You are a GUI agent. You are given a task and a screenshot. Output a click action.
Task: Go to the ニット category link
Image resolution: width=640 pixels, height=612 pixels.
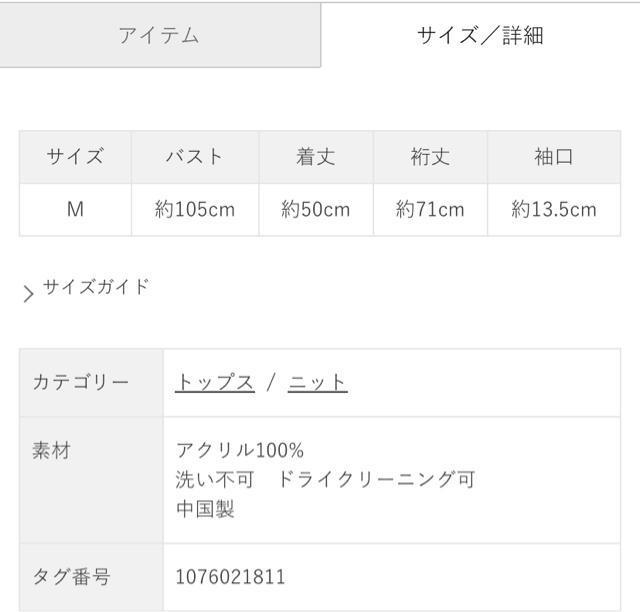[x=318, y=382]
